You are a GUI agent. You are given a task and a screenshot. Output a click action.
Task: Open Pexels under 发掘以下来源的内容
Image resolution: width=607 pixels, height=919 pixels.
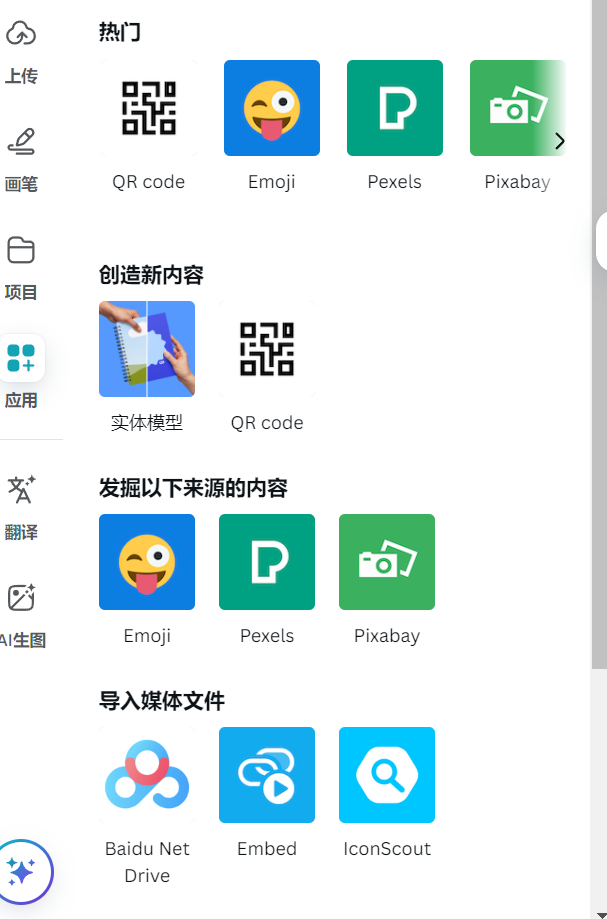coord(267,579)
